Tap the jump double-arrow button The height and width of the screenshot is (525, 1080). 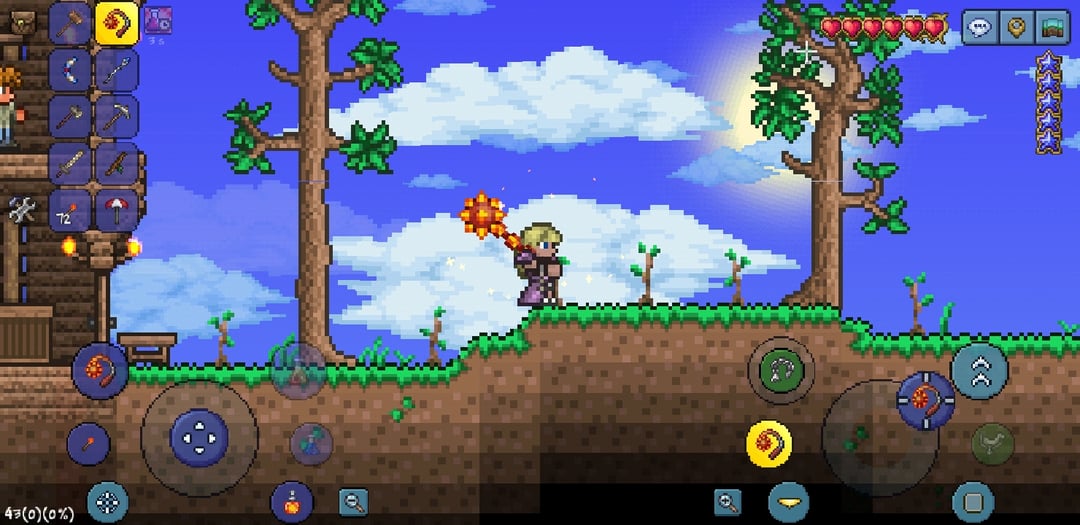click(979, 371)
